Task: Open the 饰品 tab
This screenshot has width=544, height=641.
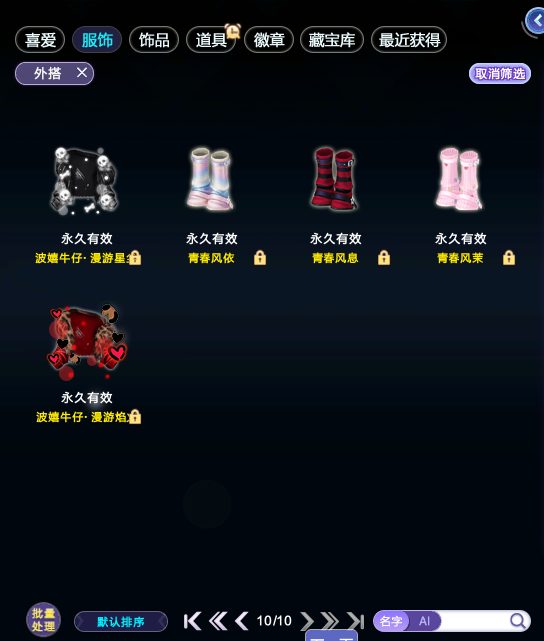Action: pyautogui.click(x=154, y=40)
